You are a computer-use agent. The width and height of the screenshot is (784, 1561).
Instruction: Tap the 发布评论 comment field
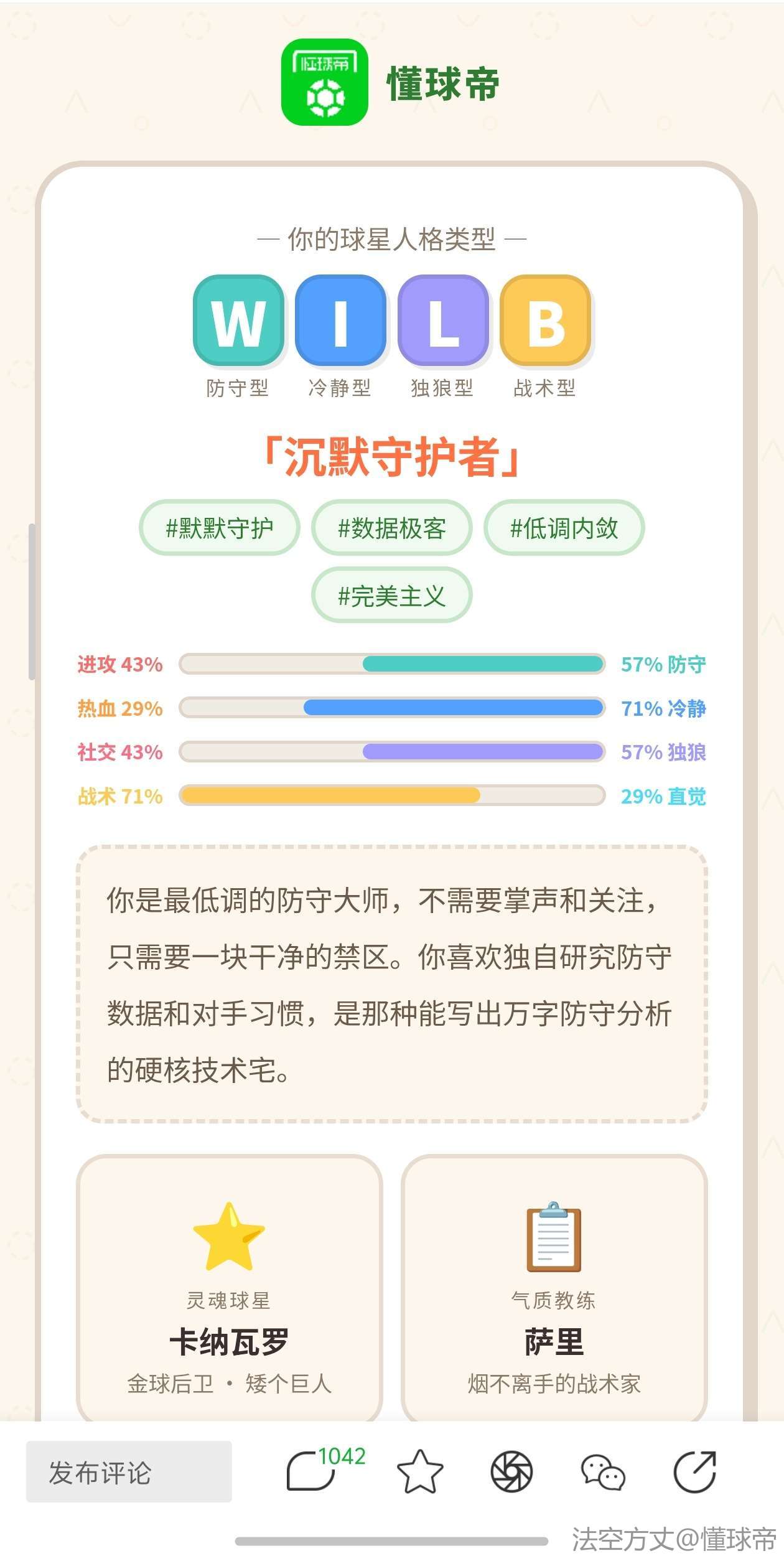tap(129, 1472)
